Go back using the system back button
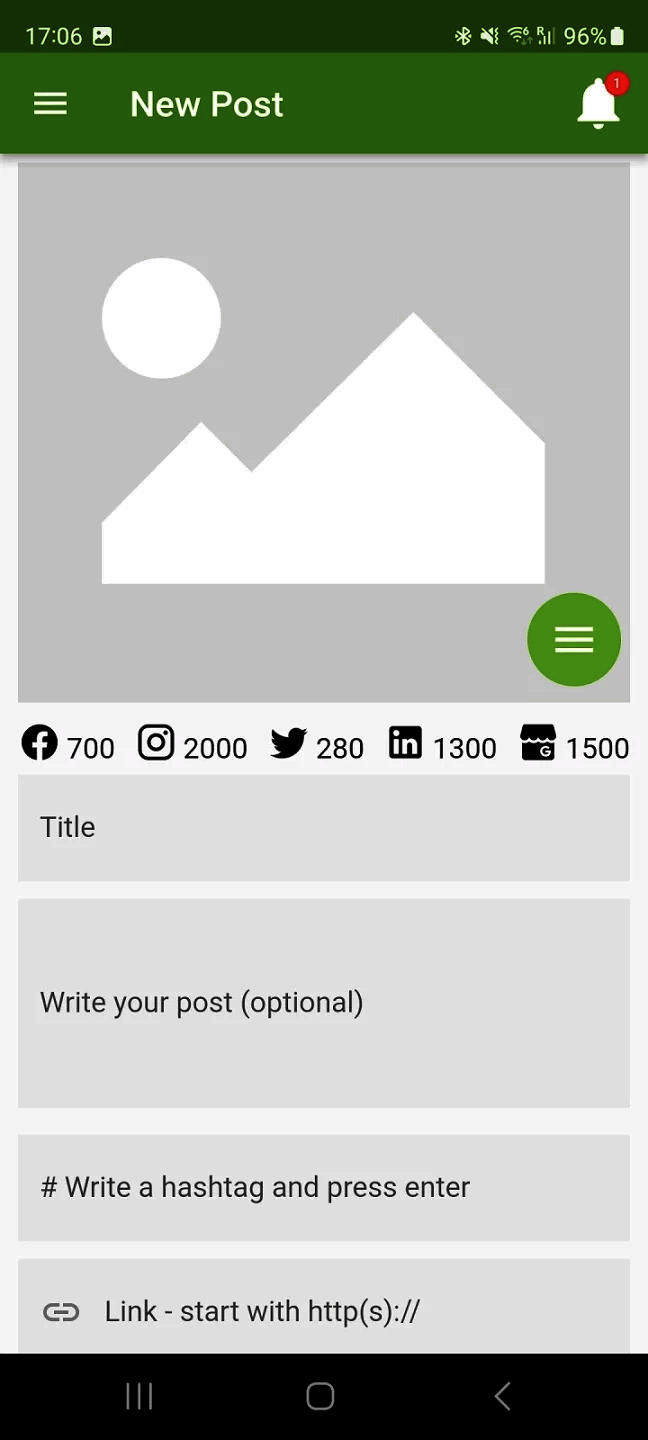This screenshot has width=648, height=1440. [503, 1396]
